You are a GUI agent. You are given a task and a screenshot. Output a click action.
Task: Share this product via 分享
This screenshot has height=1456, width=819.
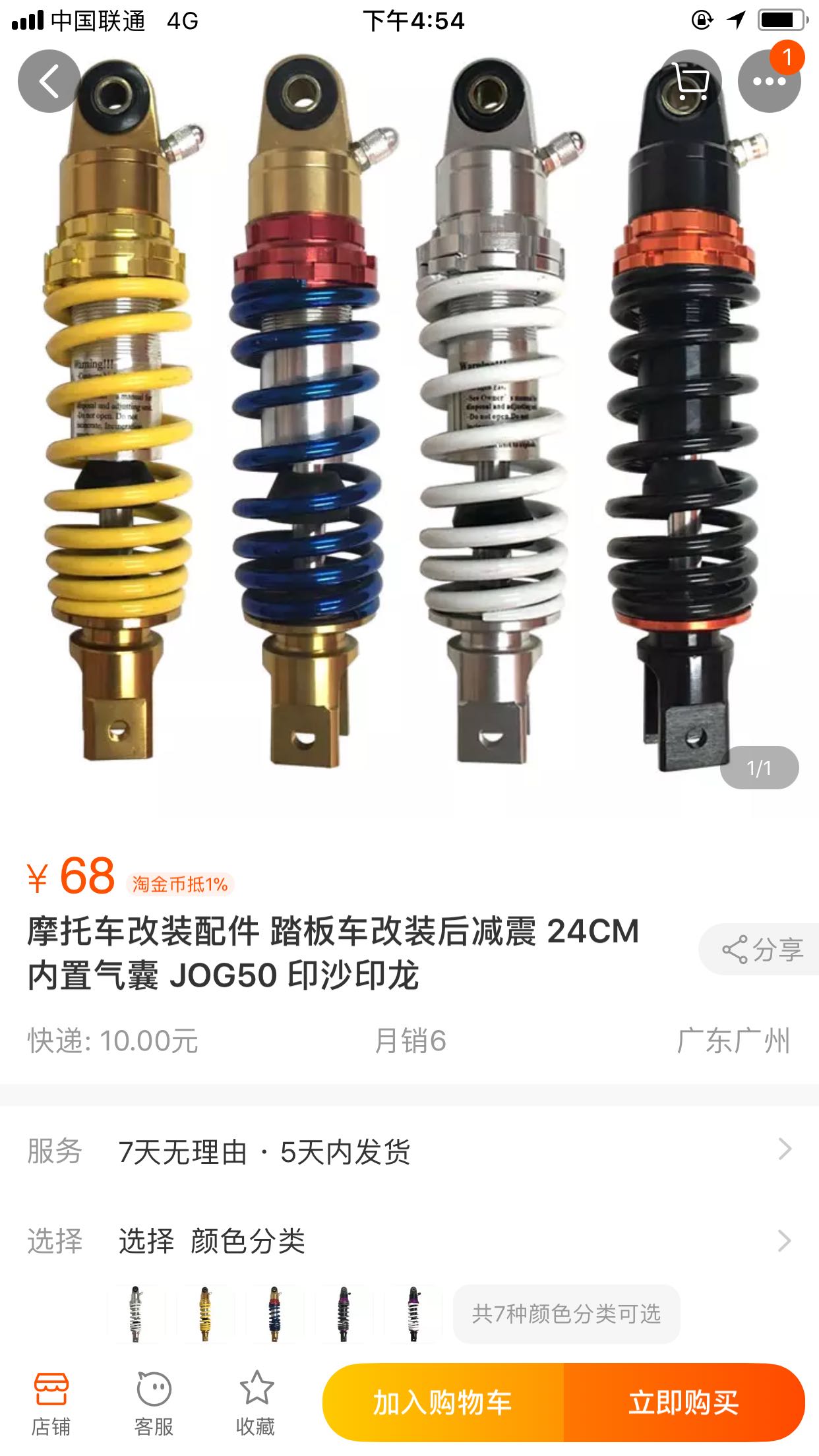pyautogui.click(x=762, y=950)
